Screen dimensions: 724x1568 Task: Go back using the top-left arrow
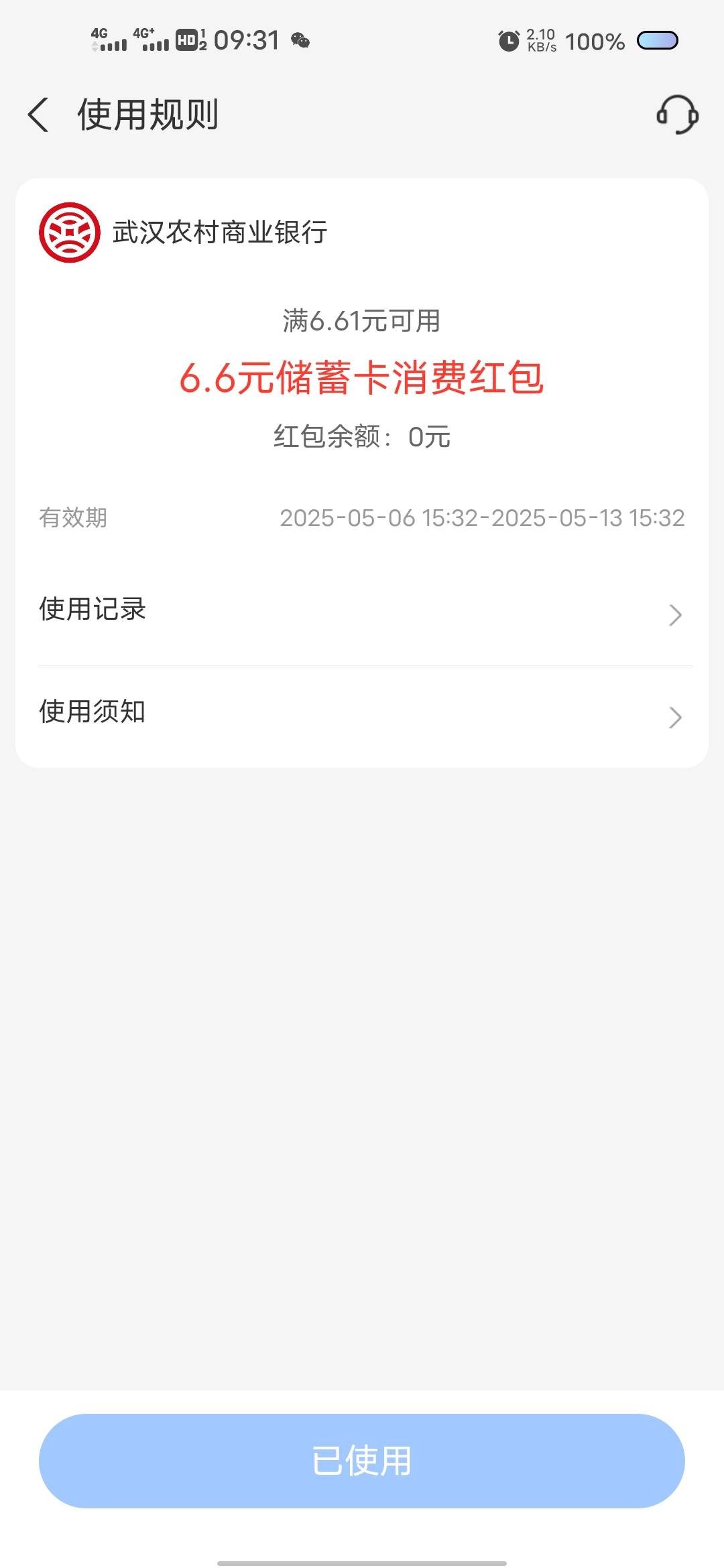[38, 115]
